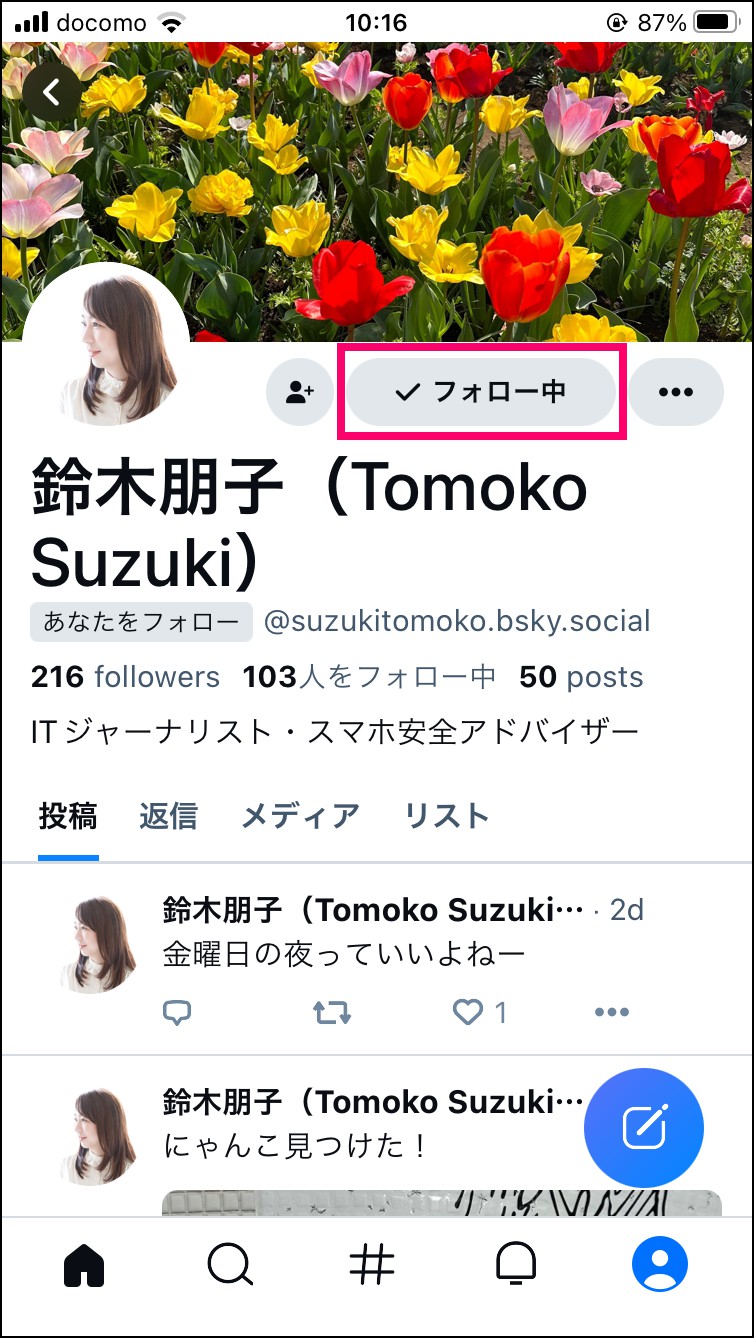Open the feeds hashtag tab

[372, 1266]
